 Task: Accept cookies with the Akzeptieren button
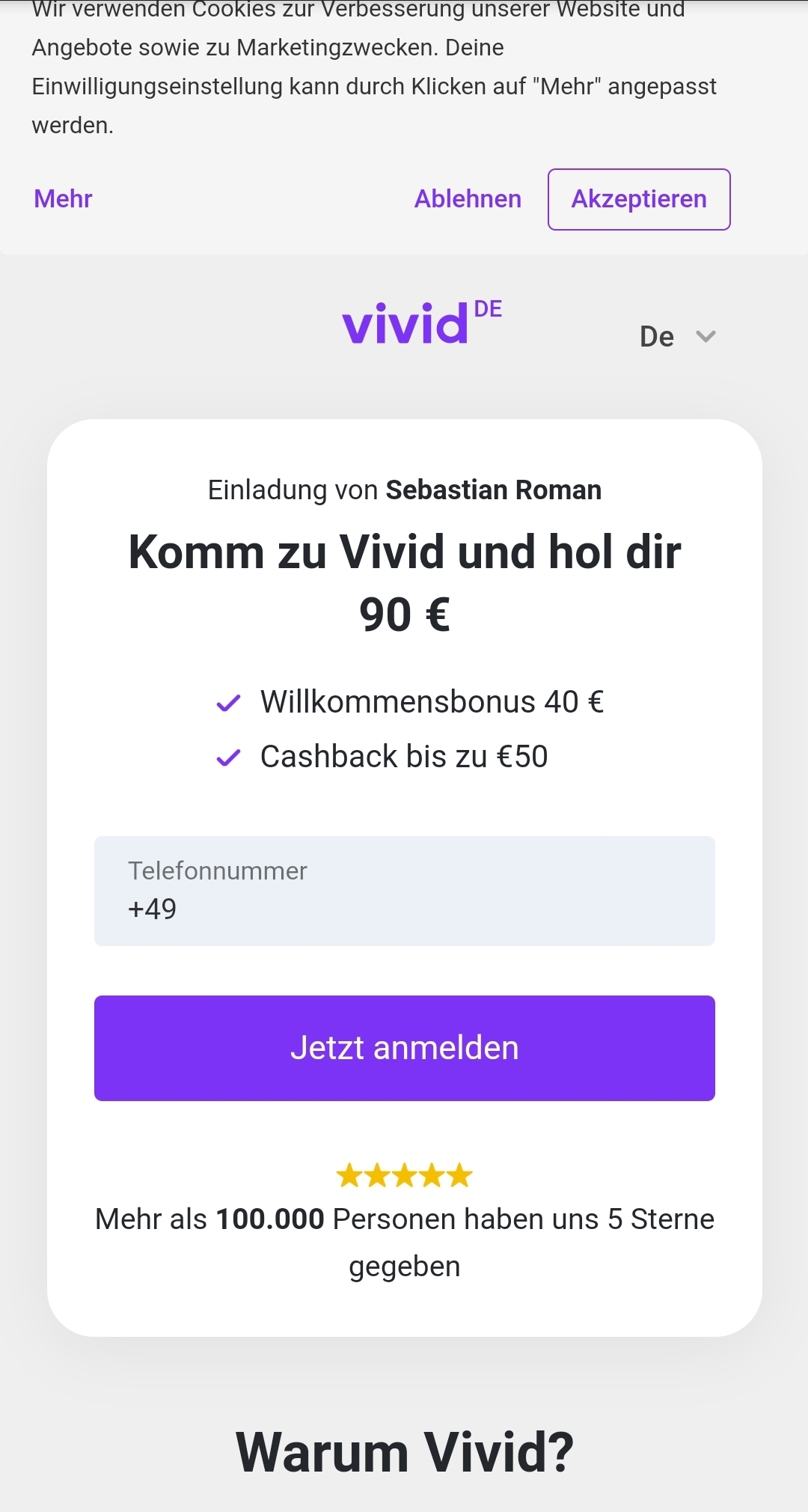[x=639, y=199]
